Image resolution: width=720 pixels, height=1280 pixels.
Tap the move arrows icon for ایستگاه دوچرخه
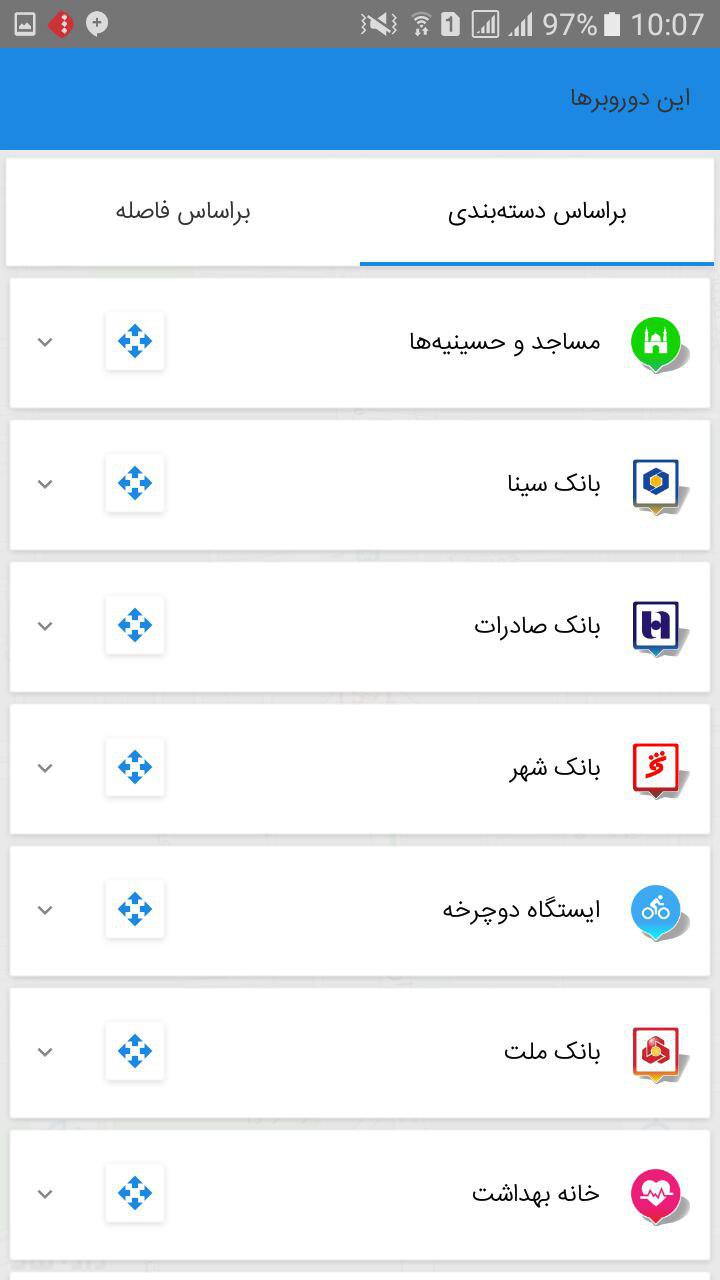[x=135, y=910]
